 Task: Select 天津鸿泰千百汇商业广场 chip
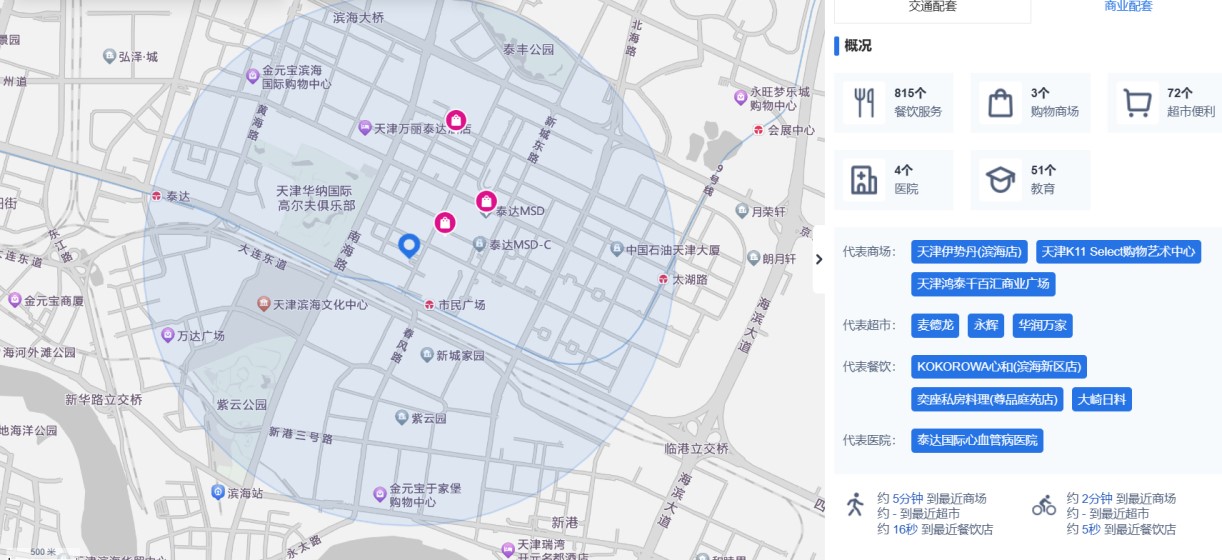[983, 284]
